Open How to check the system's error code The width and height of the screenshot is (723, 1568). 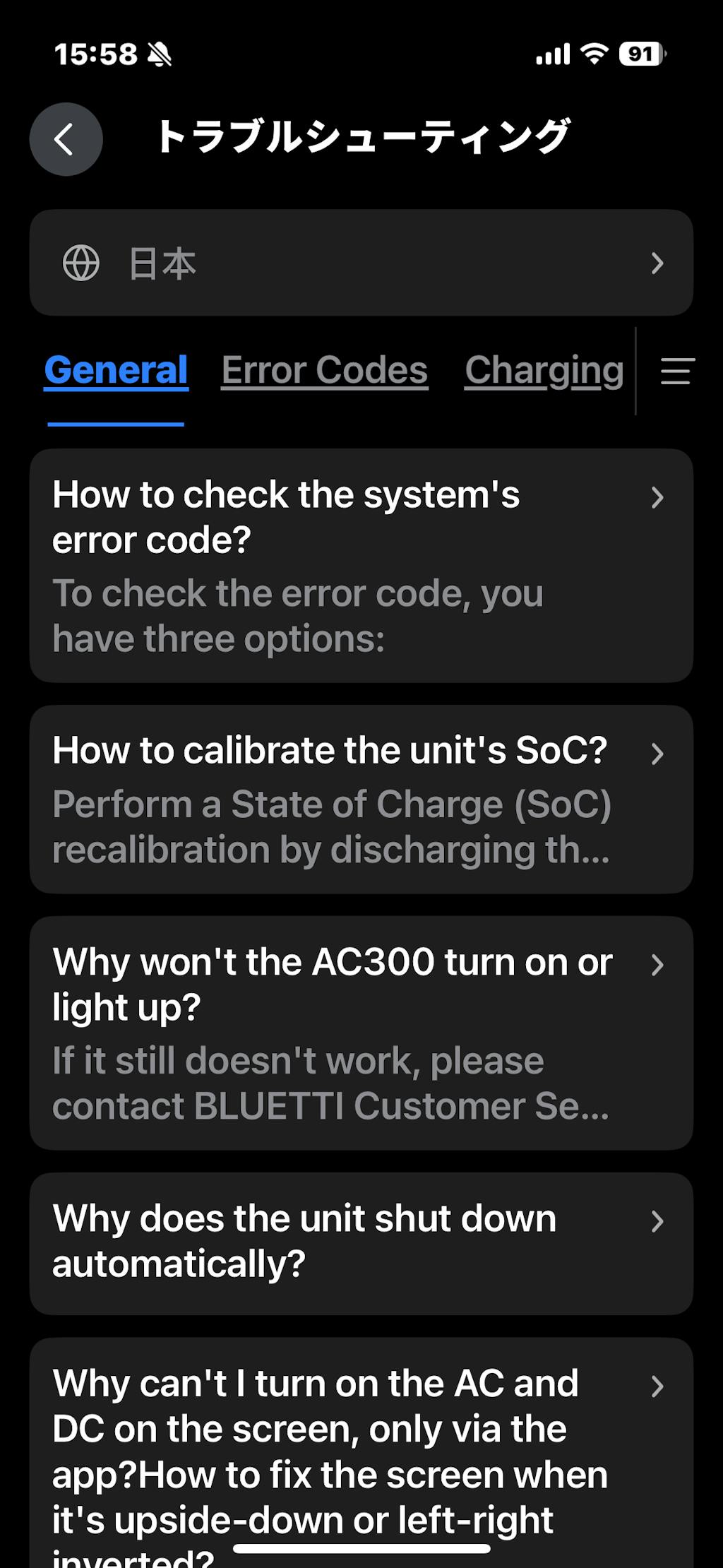click(x=361, y=565)
